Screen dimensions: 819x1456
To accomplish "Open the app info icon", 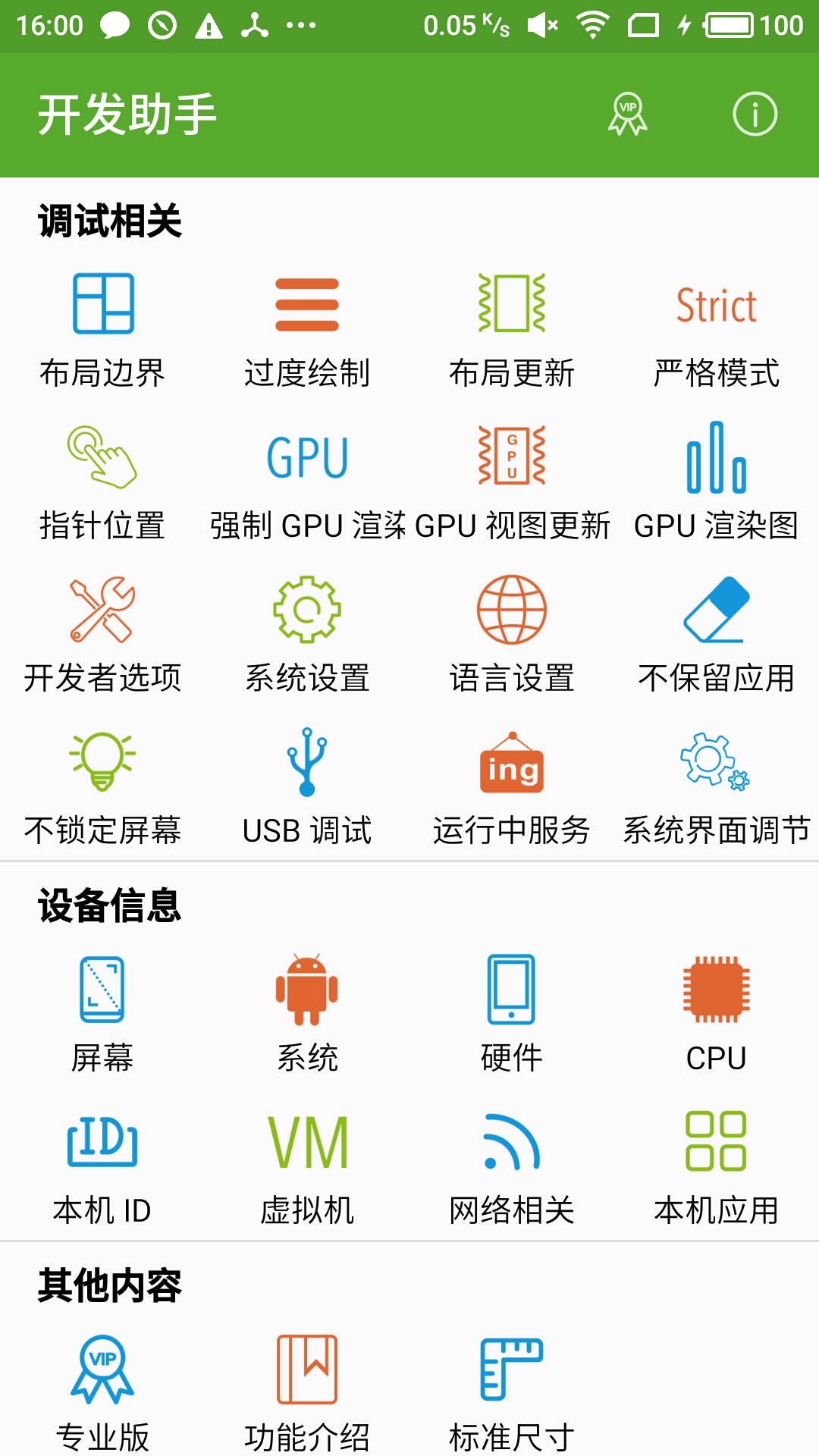I will [x=755, y=115].
